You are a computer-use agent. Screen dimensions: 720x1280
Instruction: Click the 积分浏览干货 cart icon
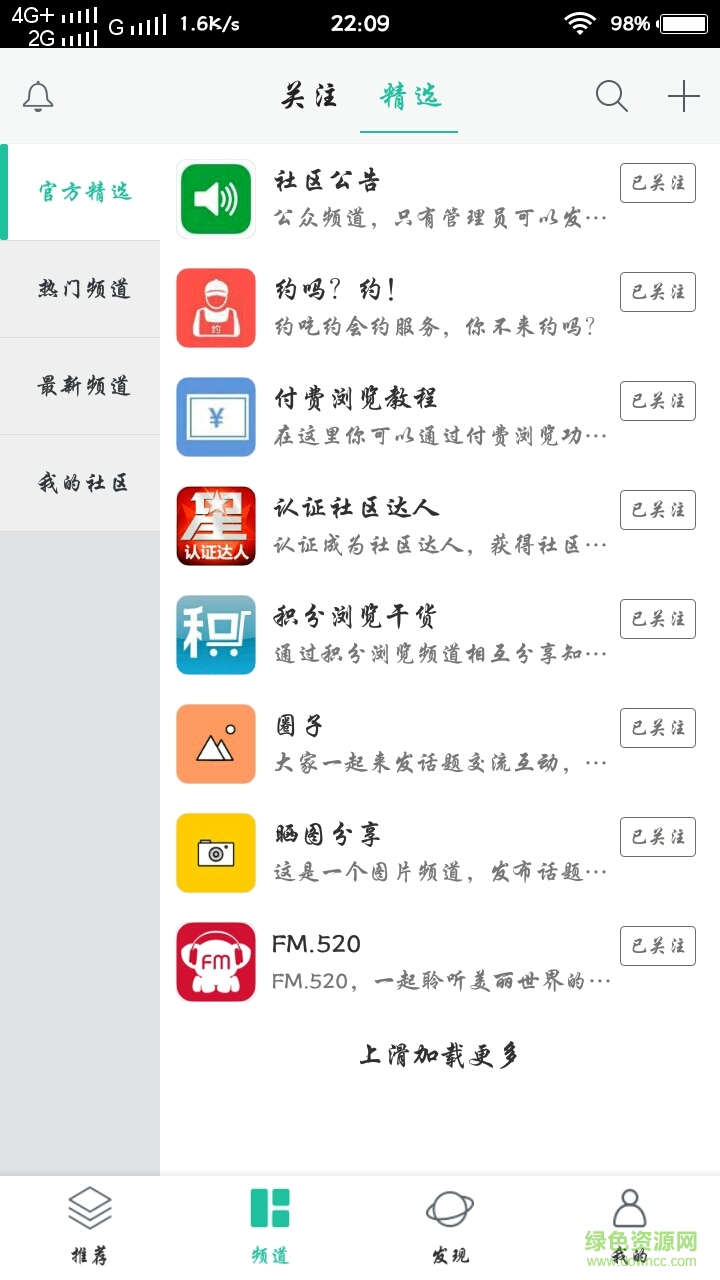216,635
